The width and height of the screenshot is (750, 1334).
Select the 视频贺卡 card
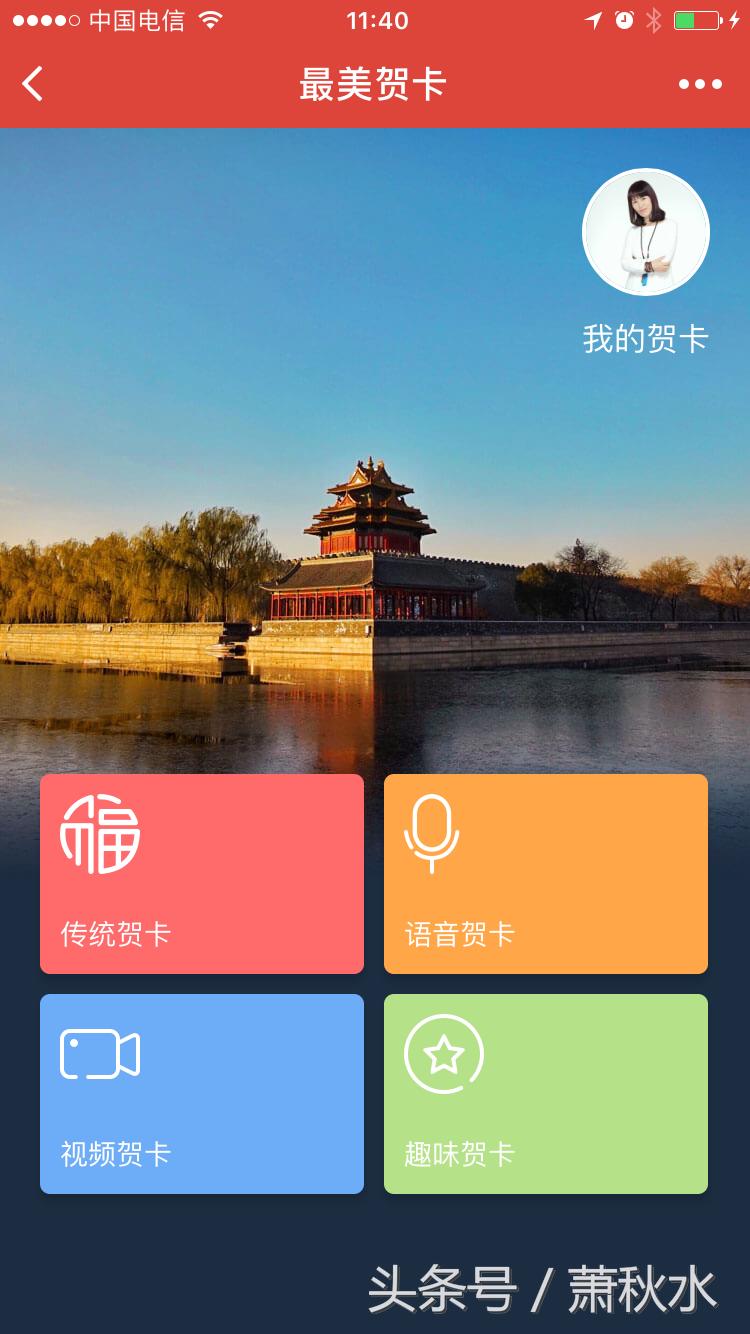(201, 1093)
